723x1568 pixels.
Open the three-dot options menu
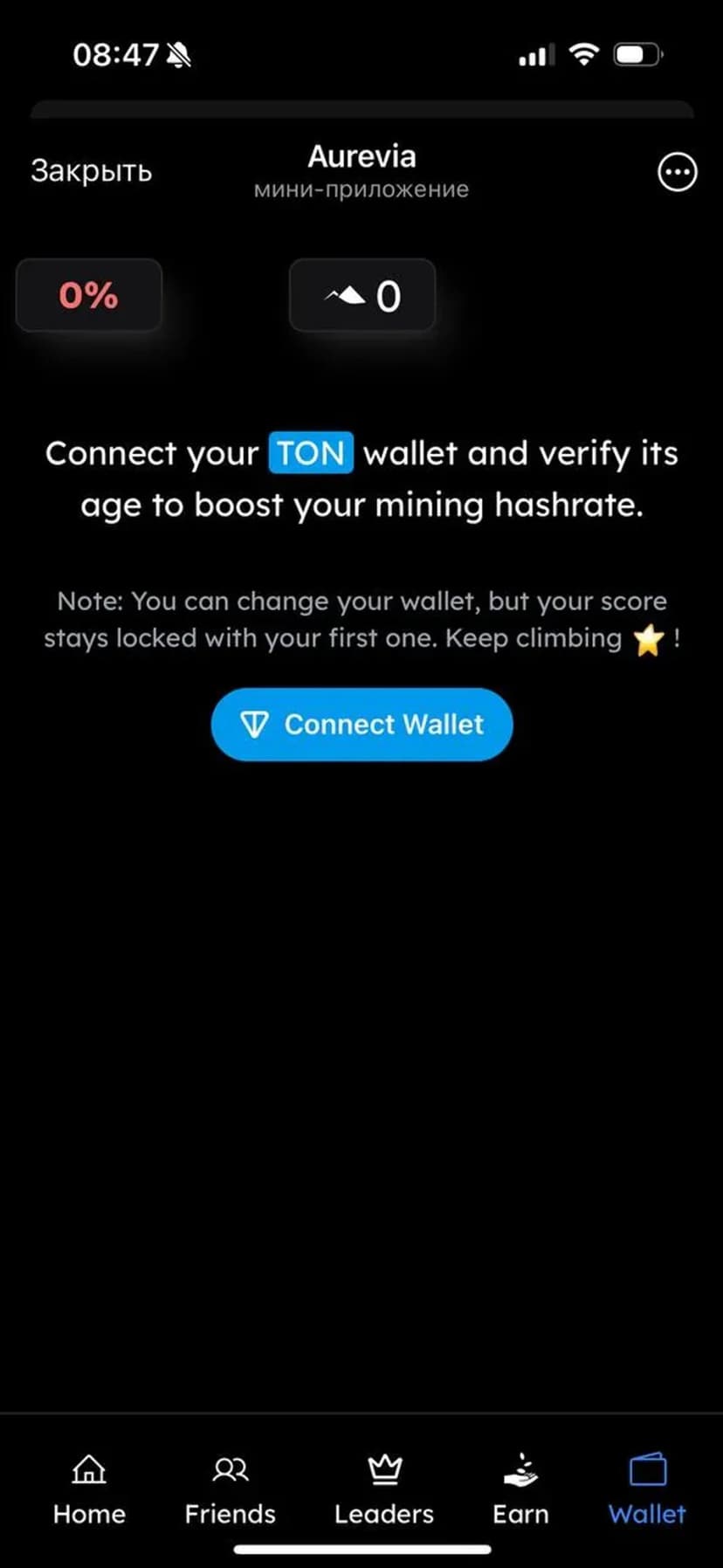point(677,172)
